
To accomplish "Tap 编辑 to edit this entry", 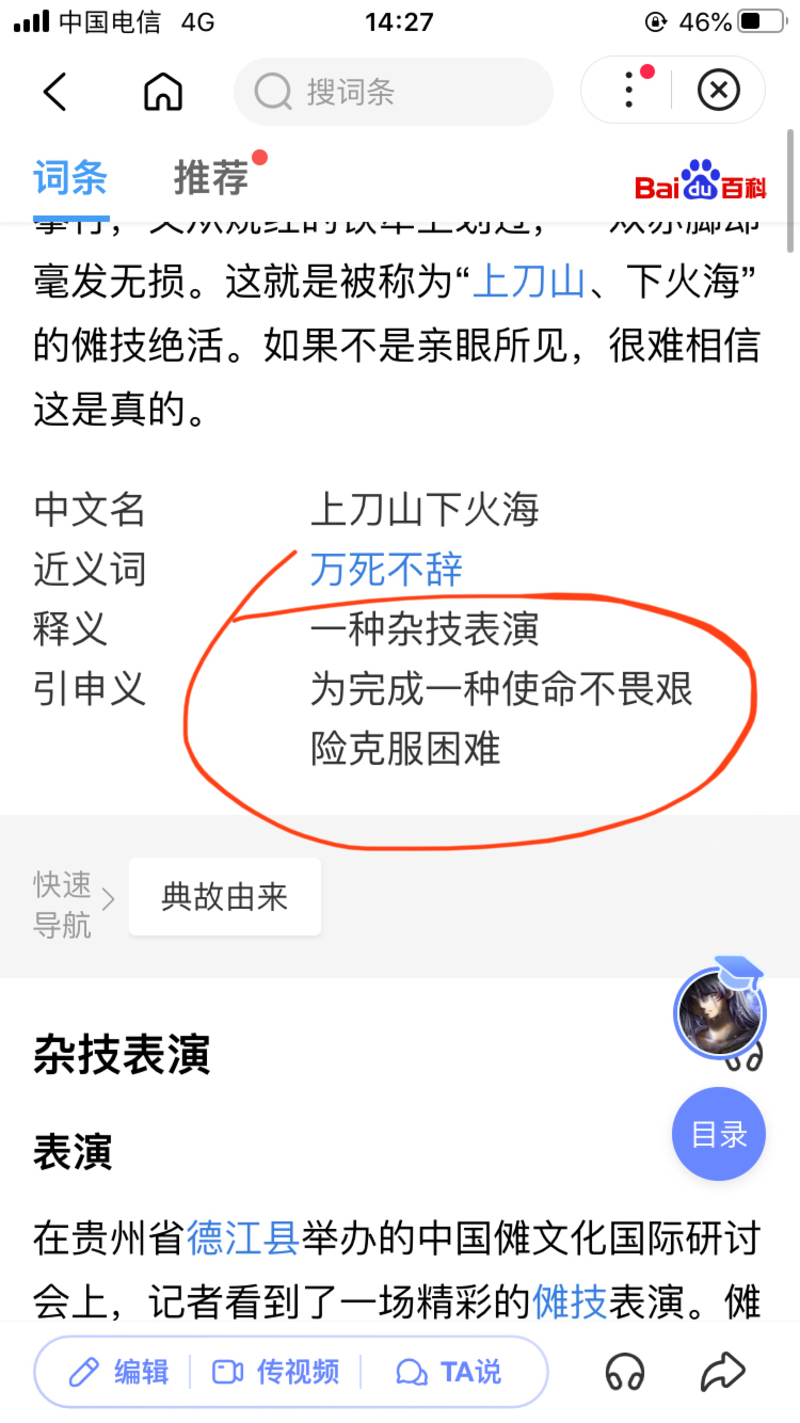I will point(119,1372).
